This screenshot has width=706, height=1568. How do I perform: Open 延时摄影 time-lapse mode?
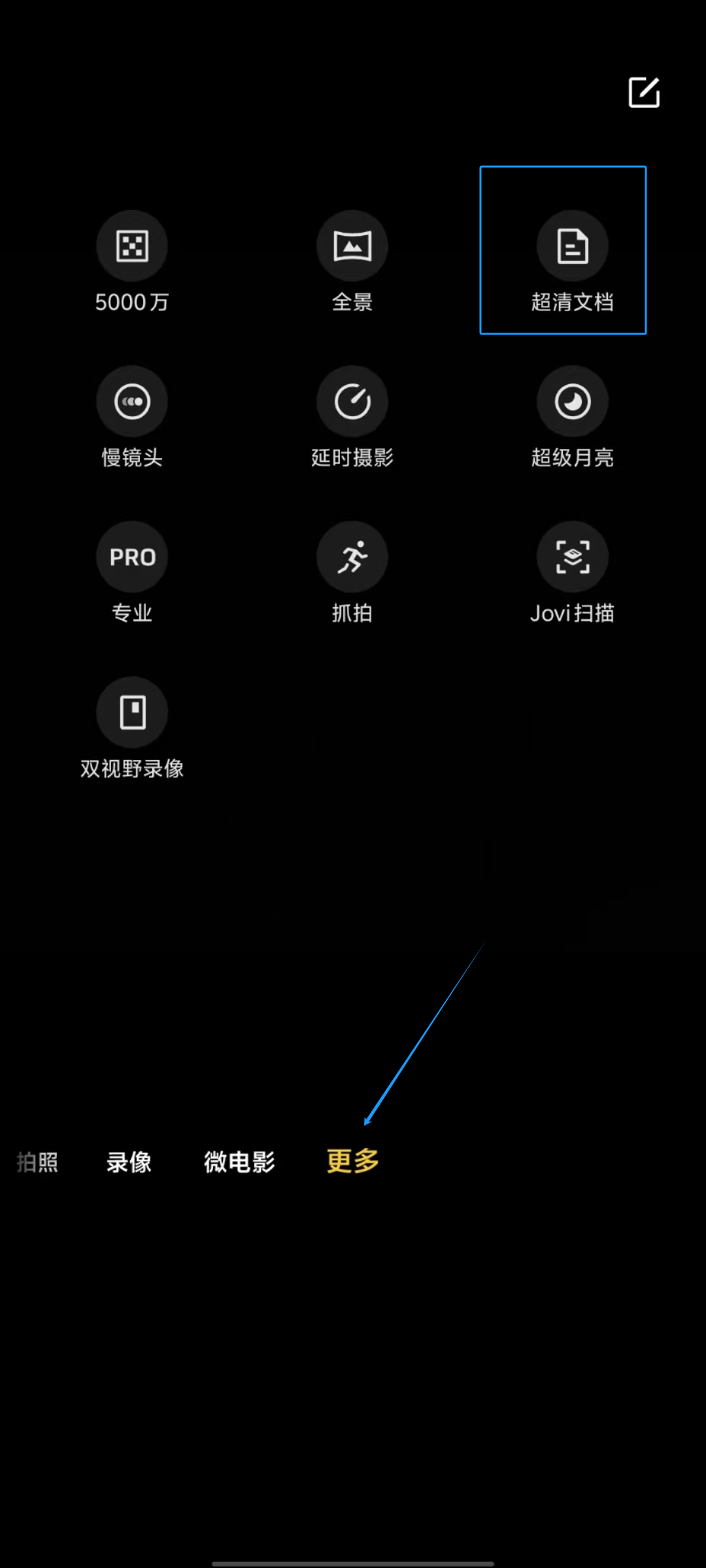[352, 402]
